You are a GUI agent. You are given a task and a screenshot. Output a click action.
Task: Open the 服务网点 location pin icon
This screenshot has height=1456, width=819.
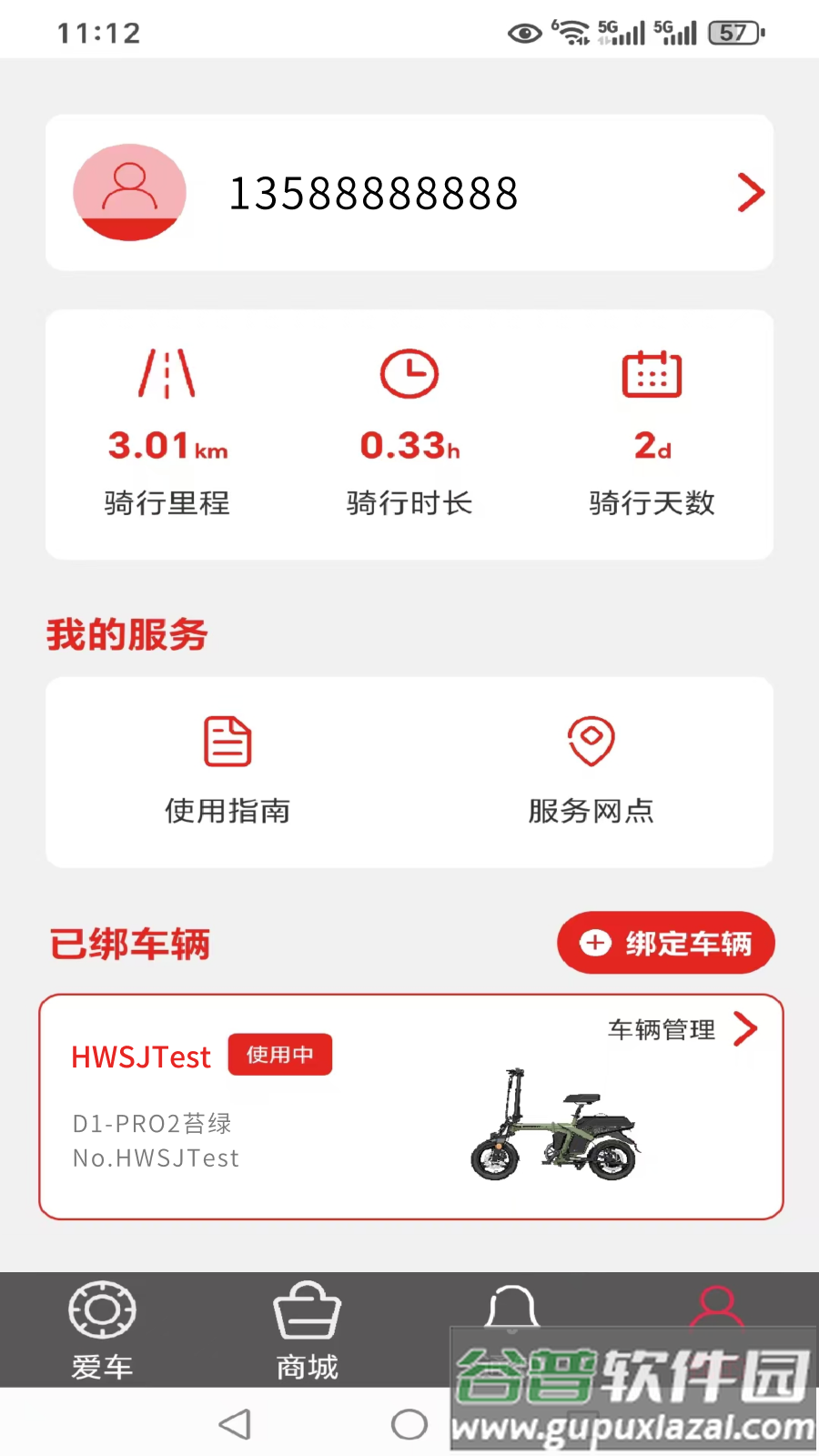tap(591, 739)
